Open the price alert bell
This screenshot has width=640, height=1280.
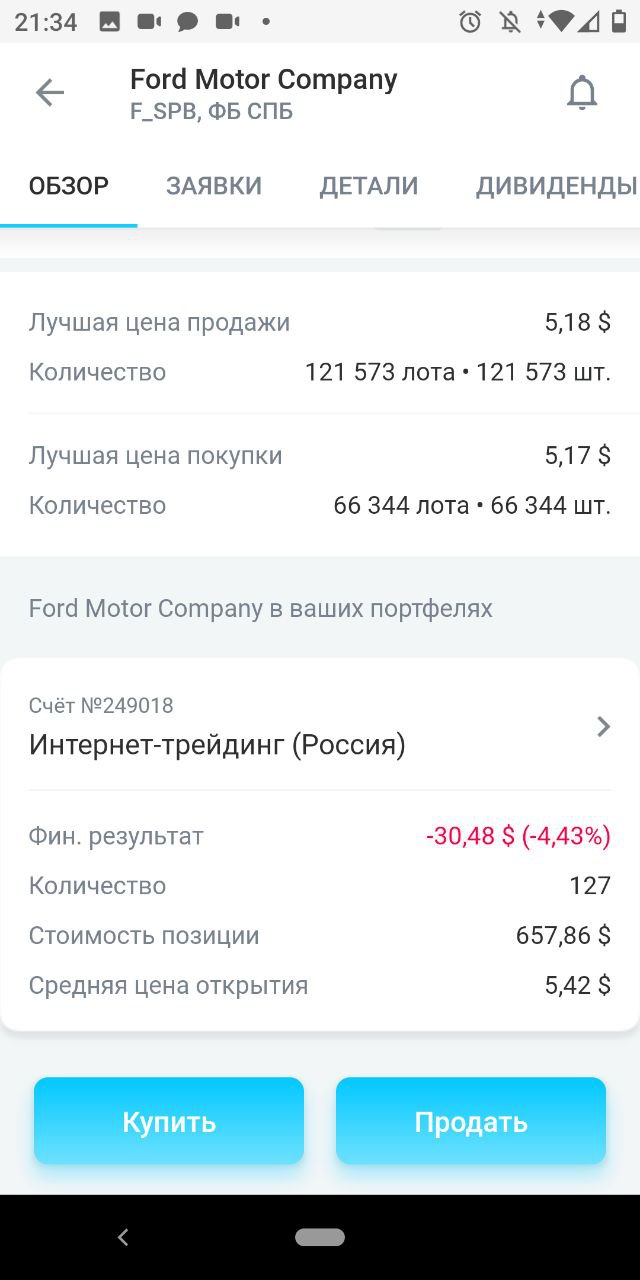pos(582,93)
